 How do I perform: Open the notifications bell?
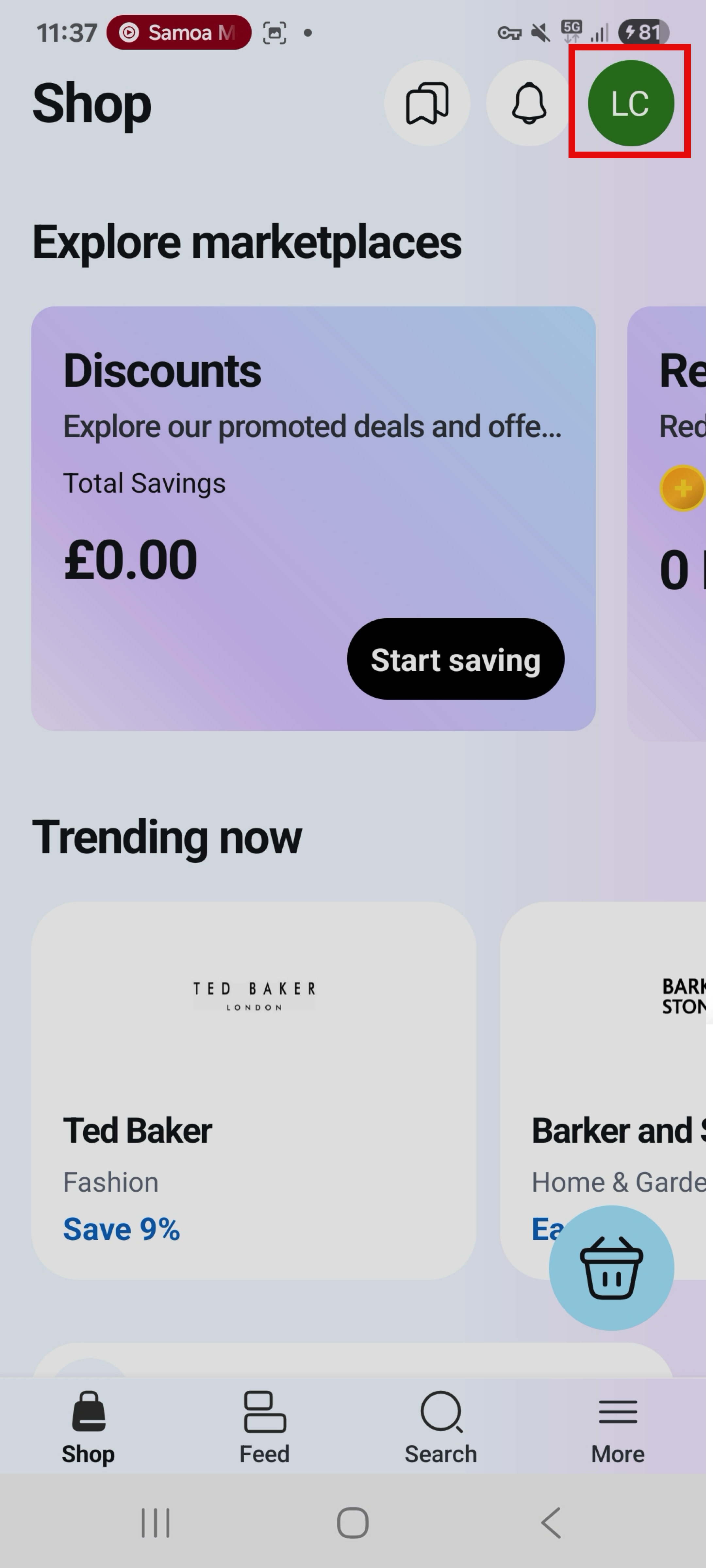tap(528, 104)
